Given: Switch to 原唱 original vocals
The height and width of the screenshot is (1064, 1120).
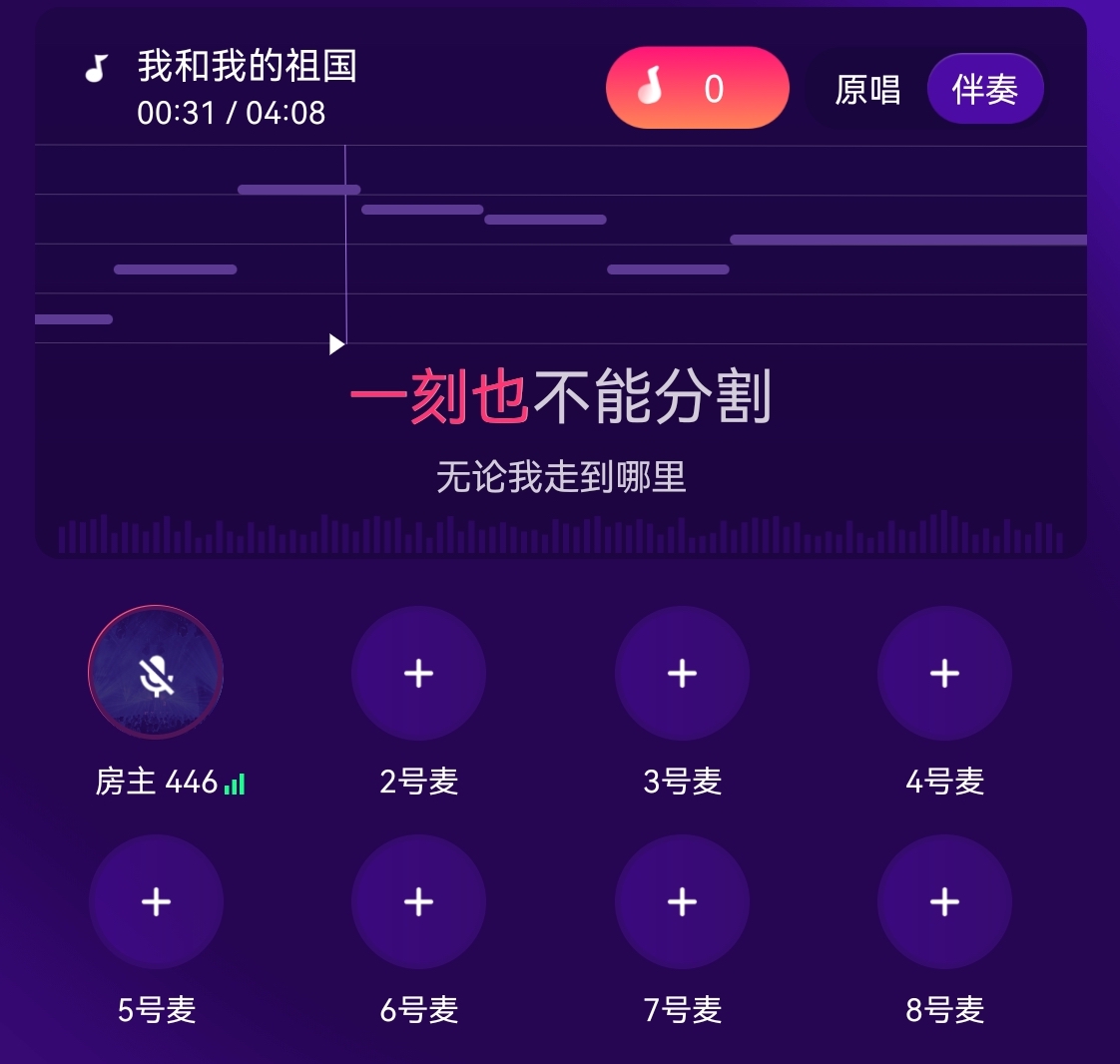Looking at the screenshot, I should coord(867,90).
